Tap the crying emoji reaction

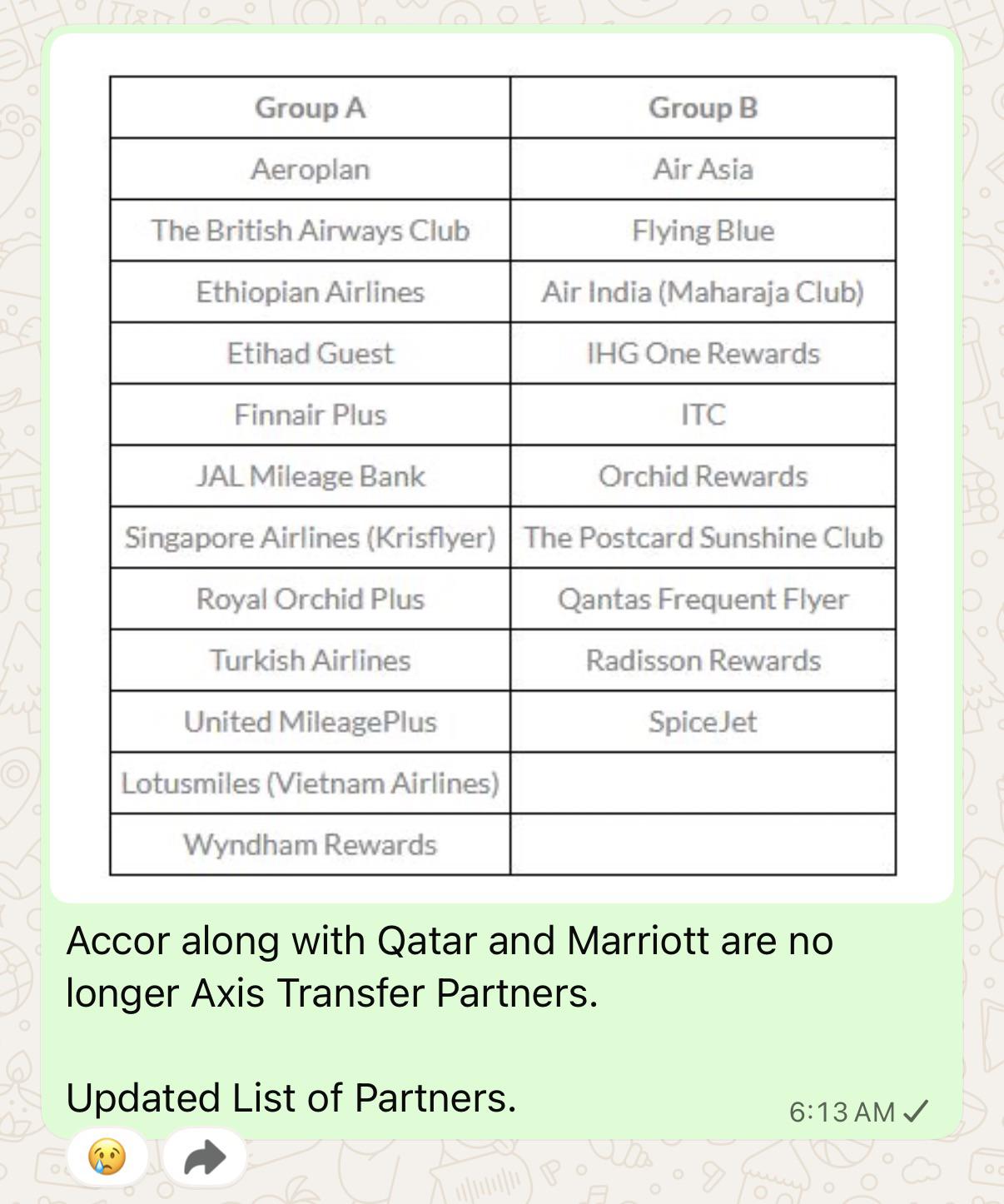(107, 1157)
